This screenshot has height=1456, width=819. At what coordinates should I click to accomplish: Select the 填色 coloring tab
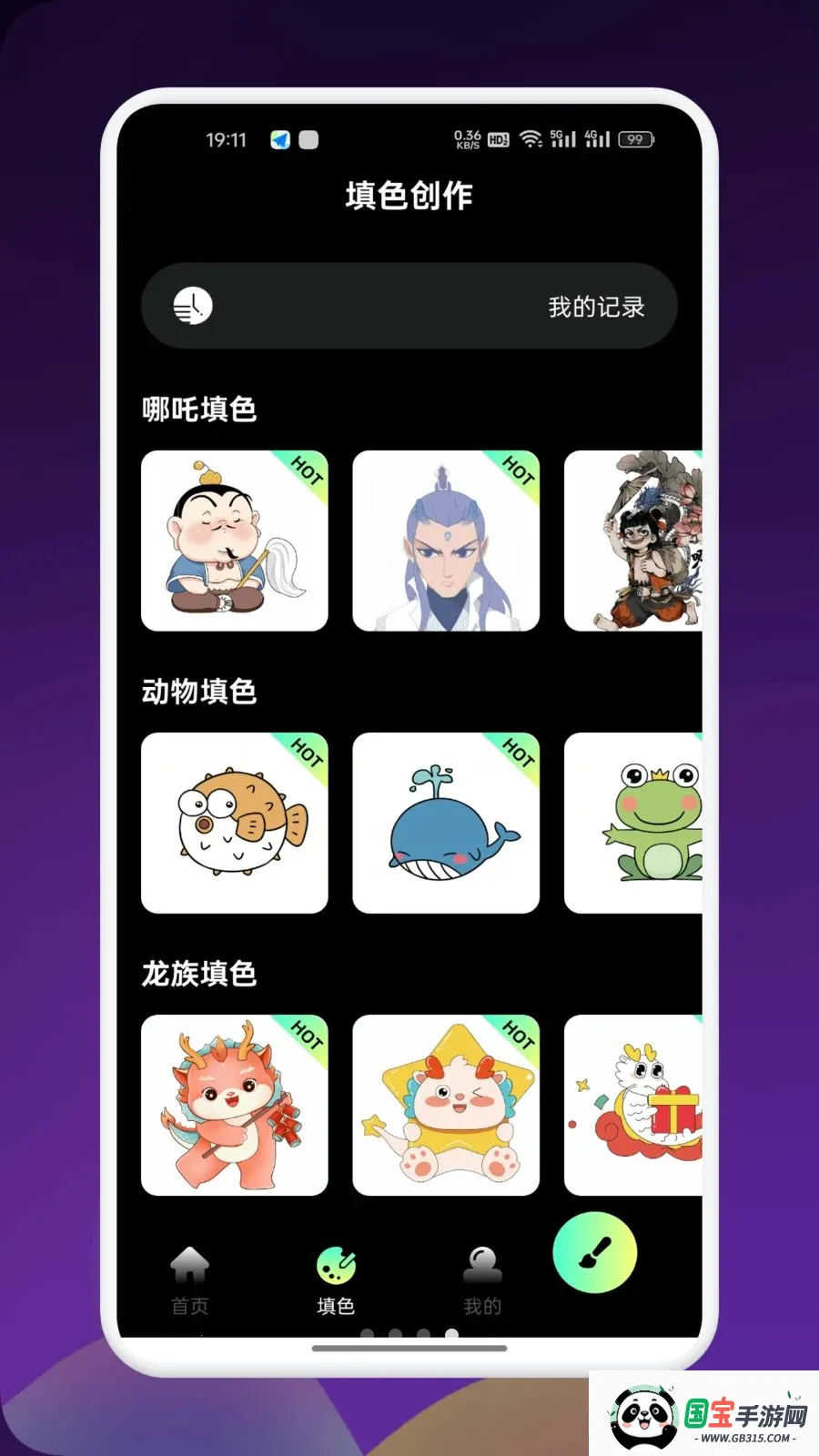[336, 1281]
